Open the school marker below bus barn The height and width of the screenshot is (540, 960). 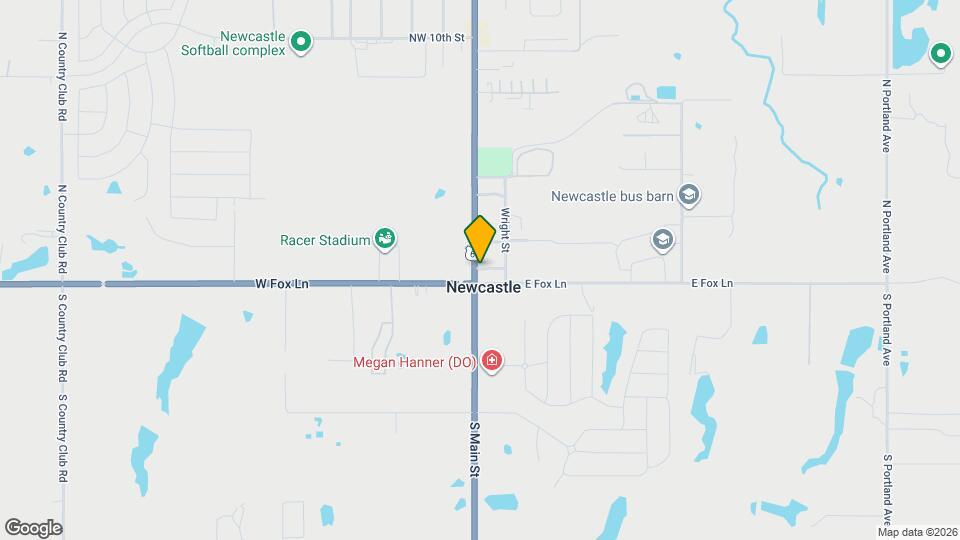[661, 239]
